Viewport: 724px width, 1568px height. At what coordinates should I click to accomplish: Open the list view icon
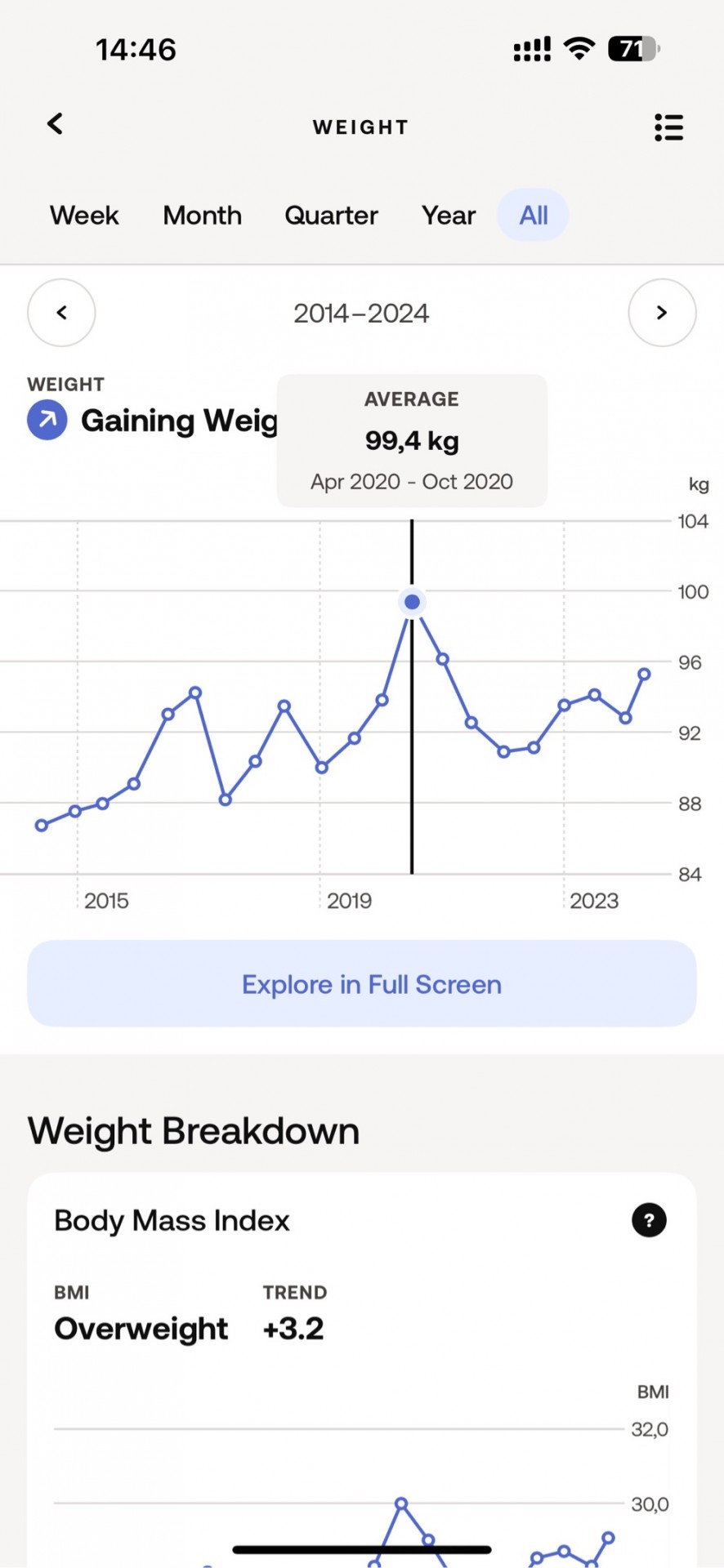pyautogui.click(x=668, y=127)
